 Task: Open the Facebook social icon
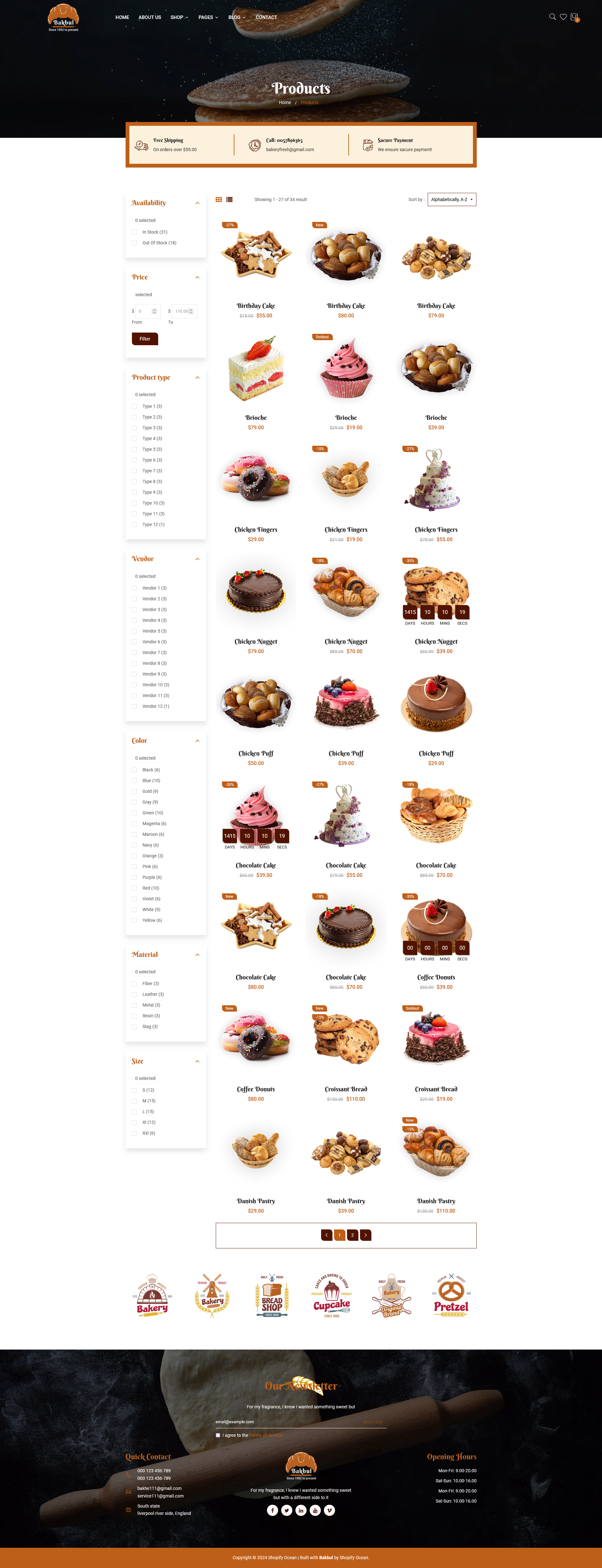tap(272, 1510)
